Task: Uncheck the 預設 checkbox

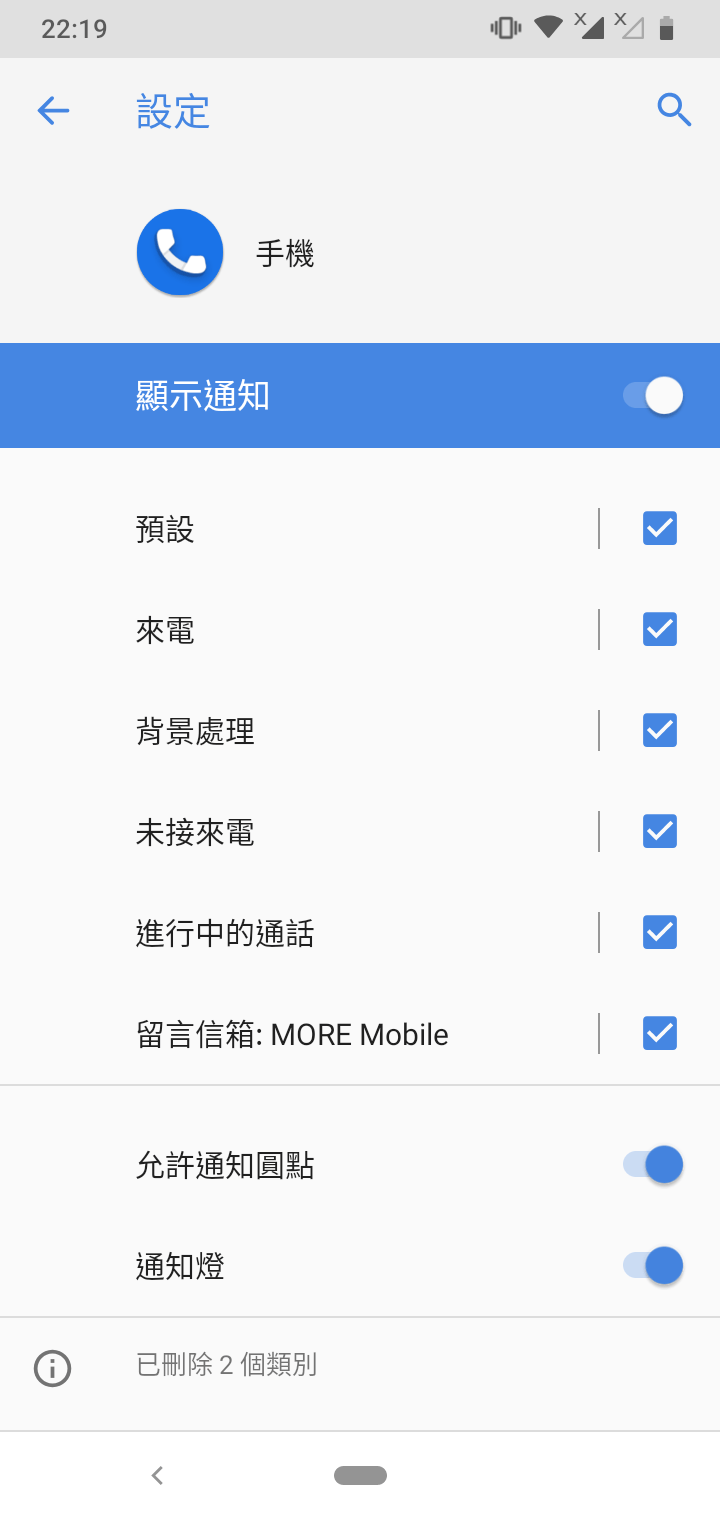Action: click(659, 528)
